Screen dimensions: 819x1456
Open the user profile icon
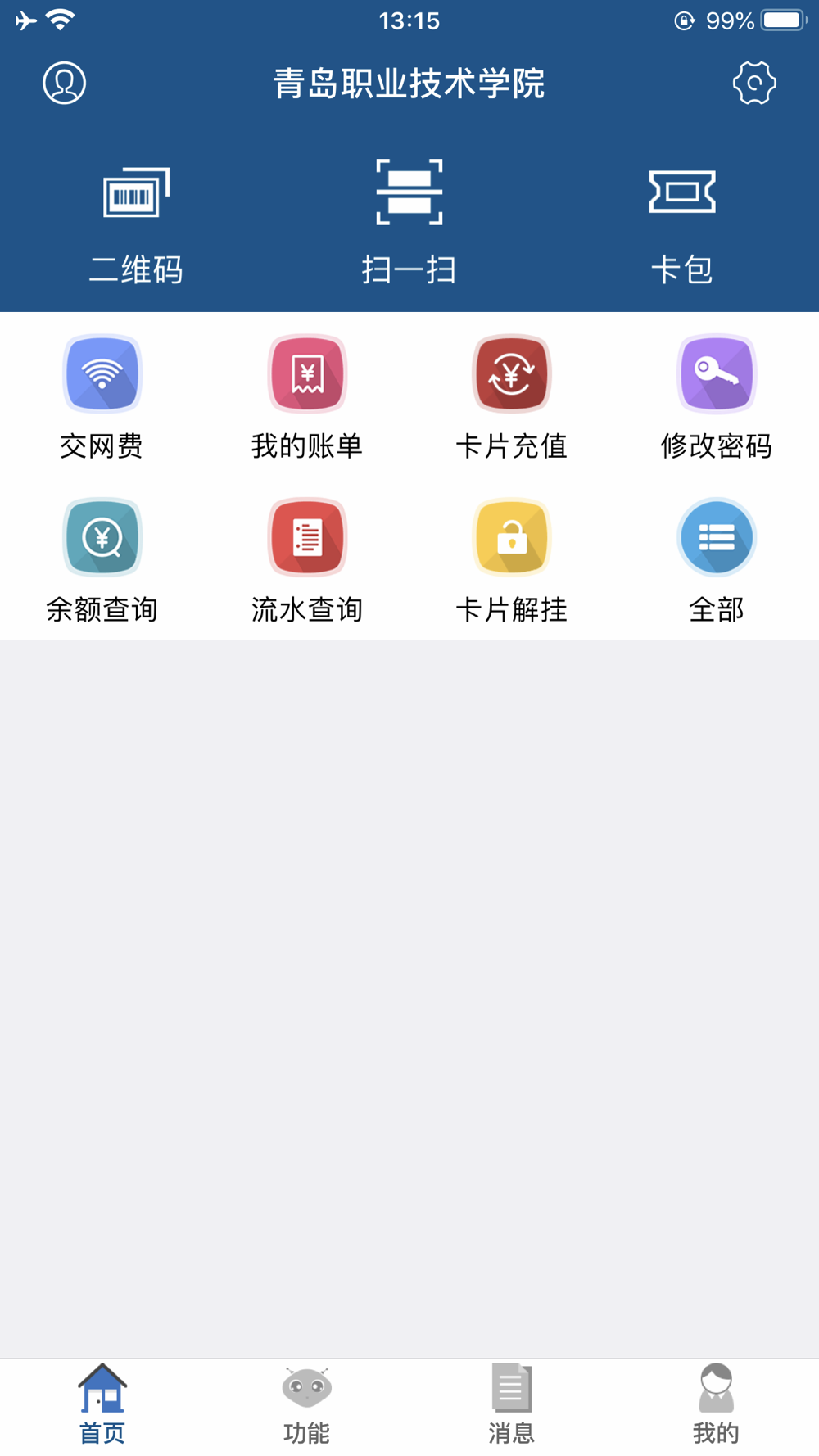[x=64, y=83]
